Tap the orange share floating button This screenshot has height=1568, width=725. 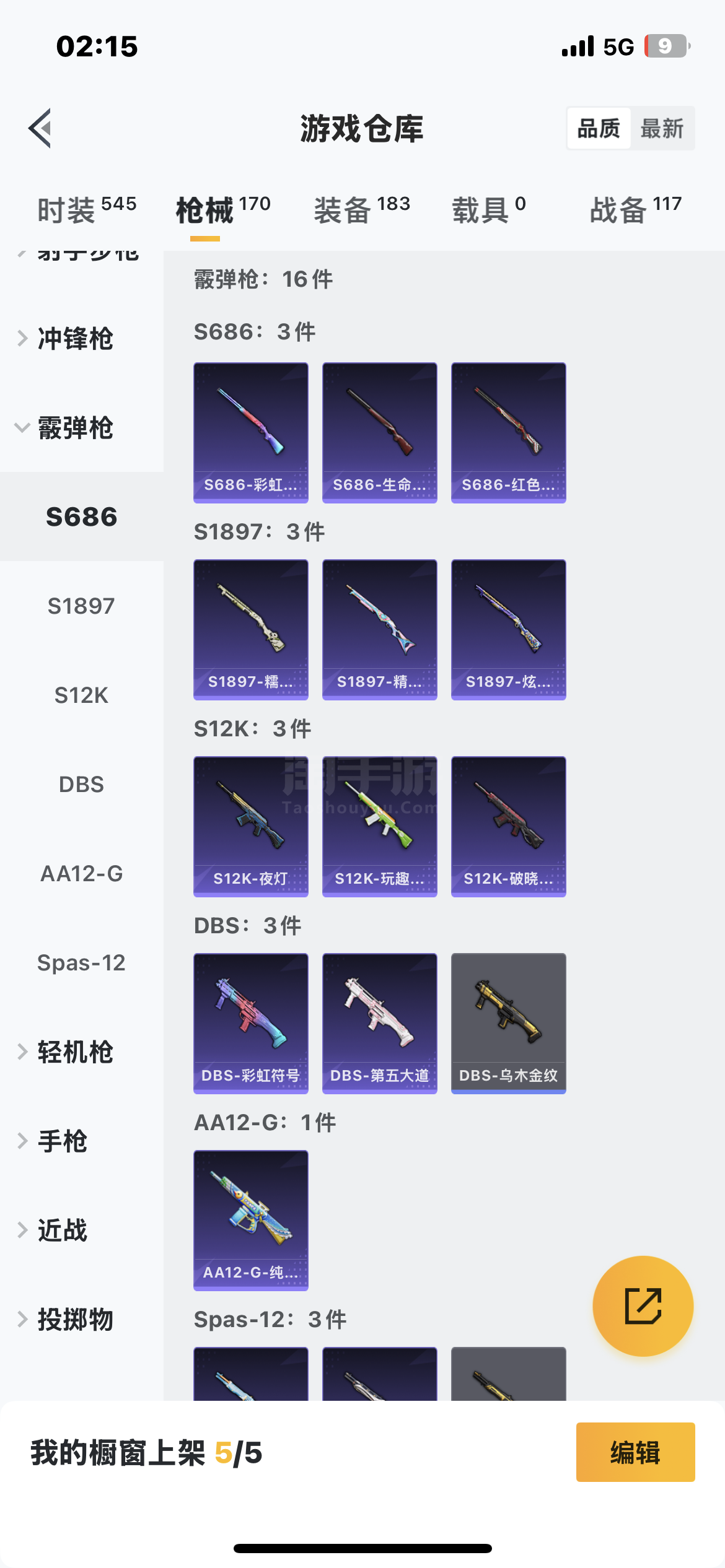643,1306
